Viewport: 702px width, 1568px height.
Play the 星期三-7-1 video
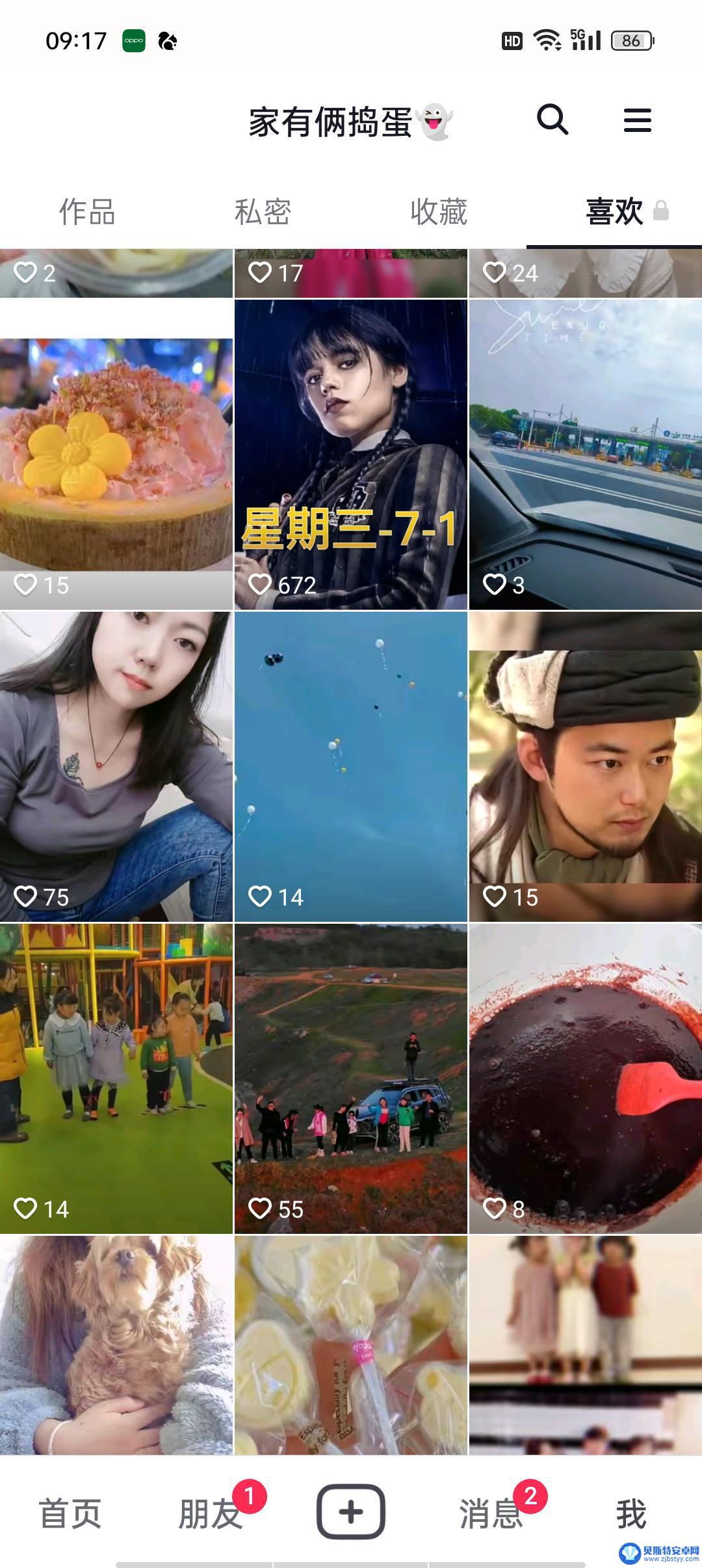click(350, 455)
